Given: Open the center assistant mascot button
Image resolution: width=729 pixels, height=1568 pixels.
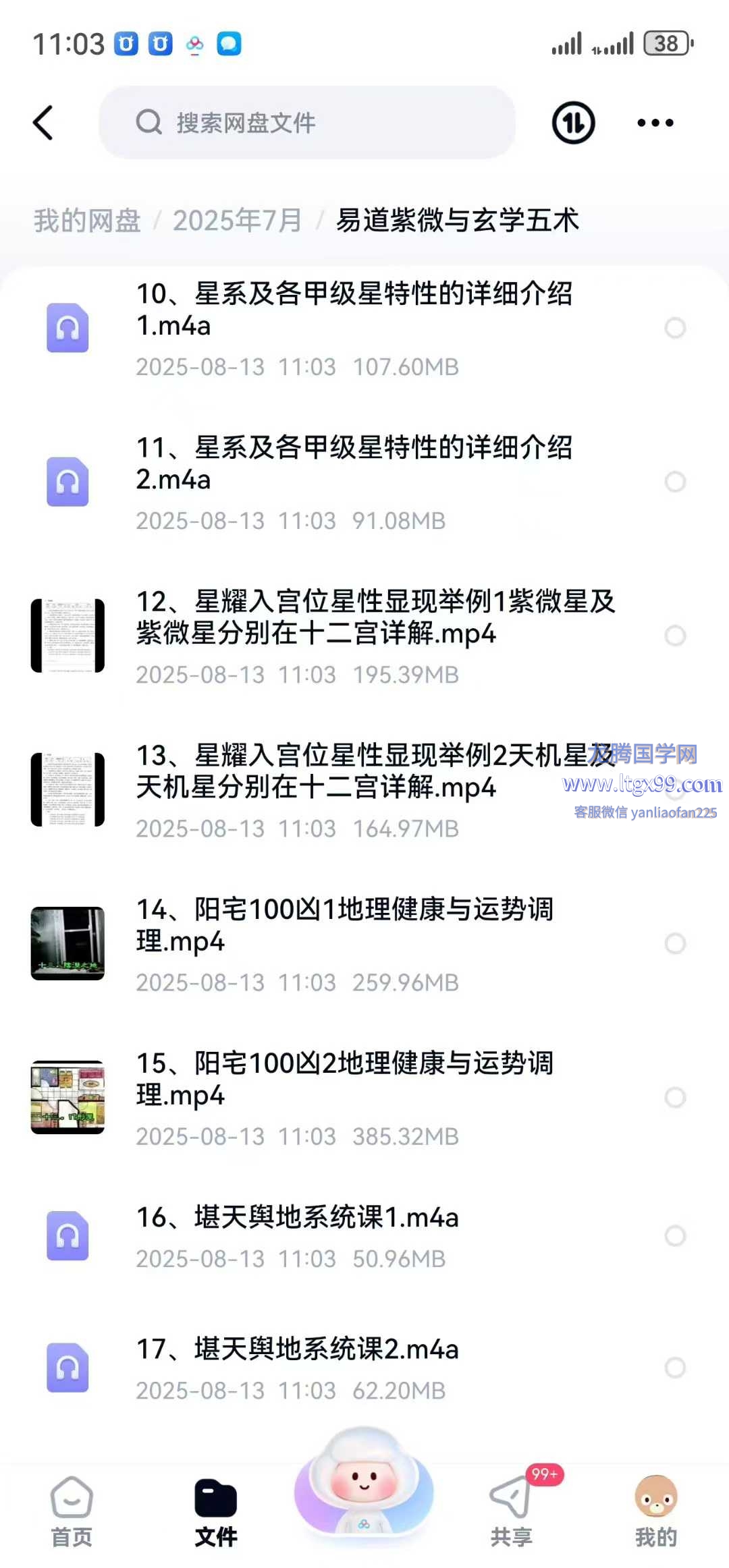Looking at the screenshot, I should tap(364, 1484).
